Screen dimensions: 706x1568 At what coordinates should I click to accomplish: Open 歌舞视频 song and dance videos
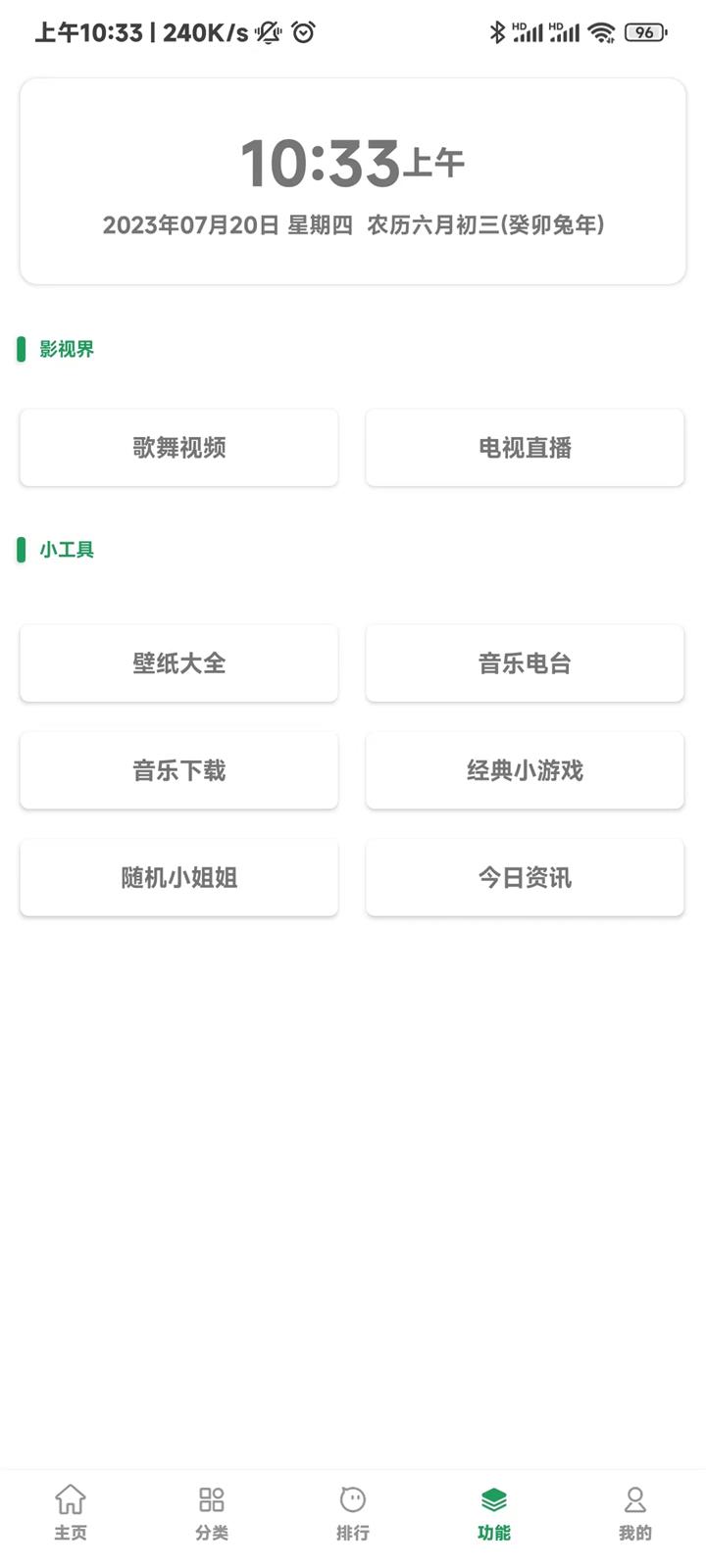click(178, 448)
